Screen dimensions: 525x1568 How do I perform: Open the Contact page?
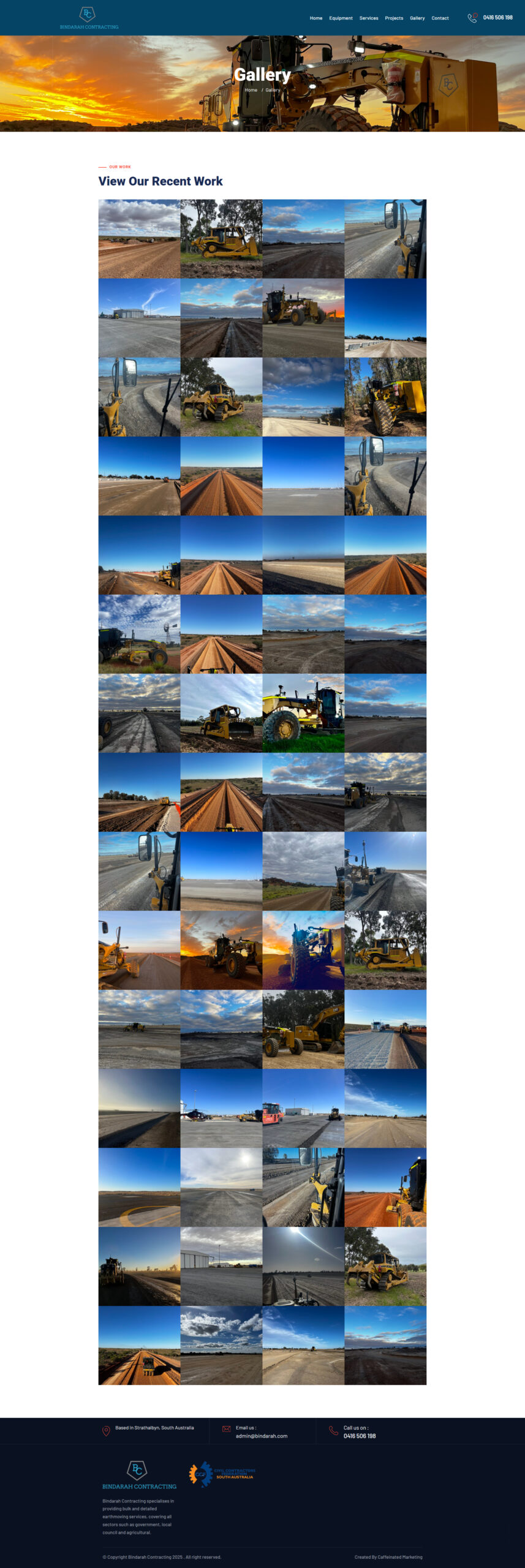tap(440, 18)
